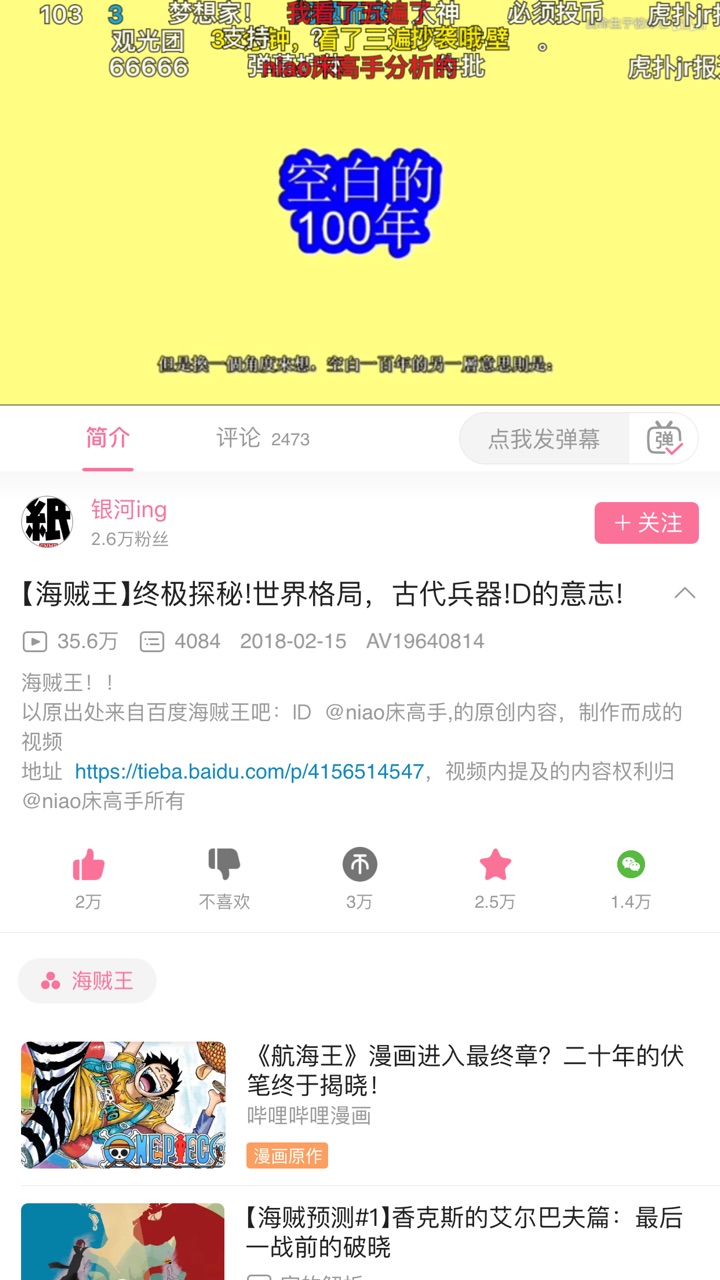Select the 简介 tab

pos(108,438)
